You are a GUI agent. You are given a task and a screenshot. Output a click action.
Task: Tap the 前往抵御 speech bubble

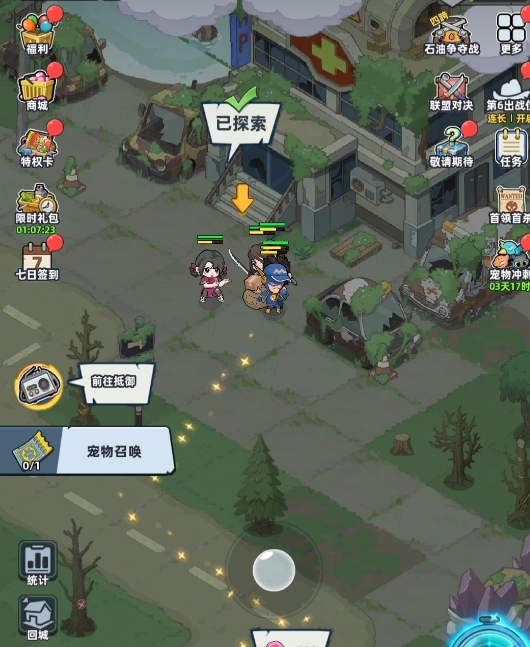(x=112, y=383)
